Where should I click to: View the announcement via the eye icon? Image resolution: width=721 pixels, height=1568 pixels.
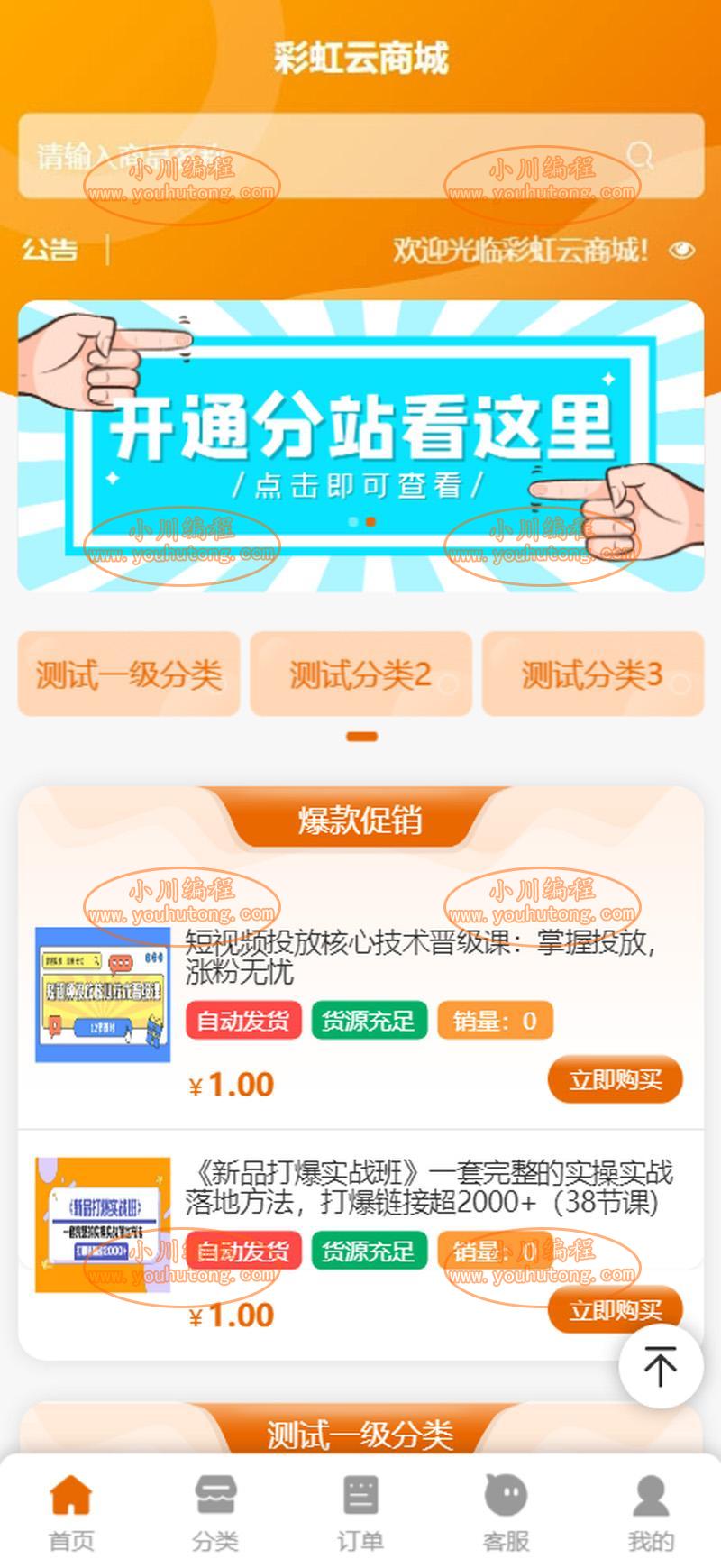click(x=682, y=250)
